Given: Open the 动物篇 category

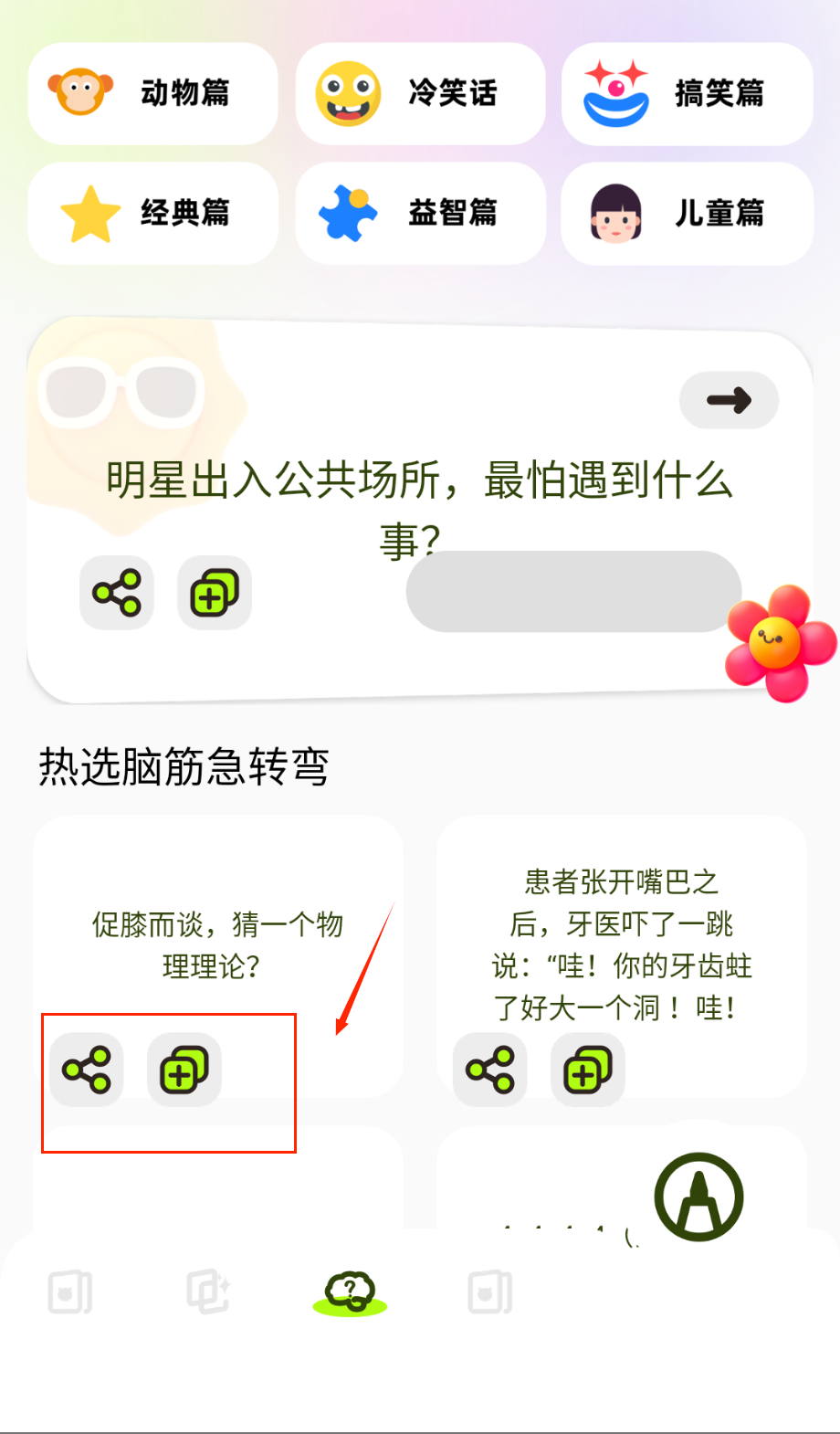Looking at the screenshot, I should [x=152, y=93].
